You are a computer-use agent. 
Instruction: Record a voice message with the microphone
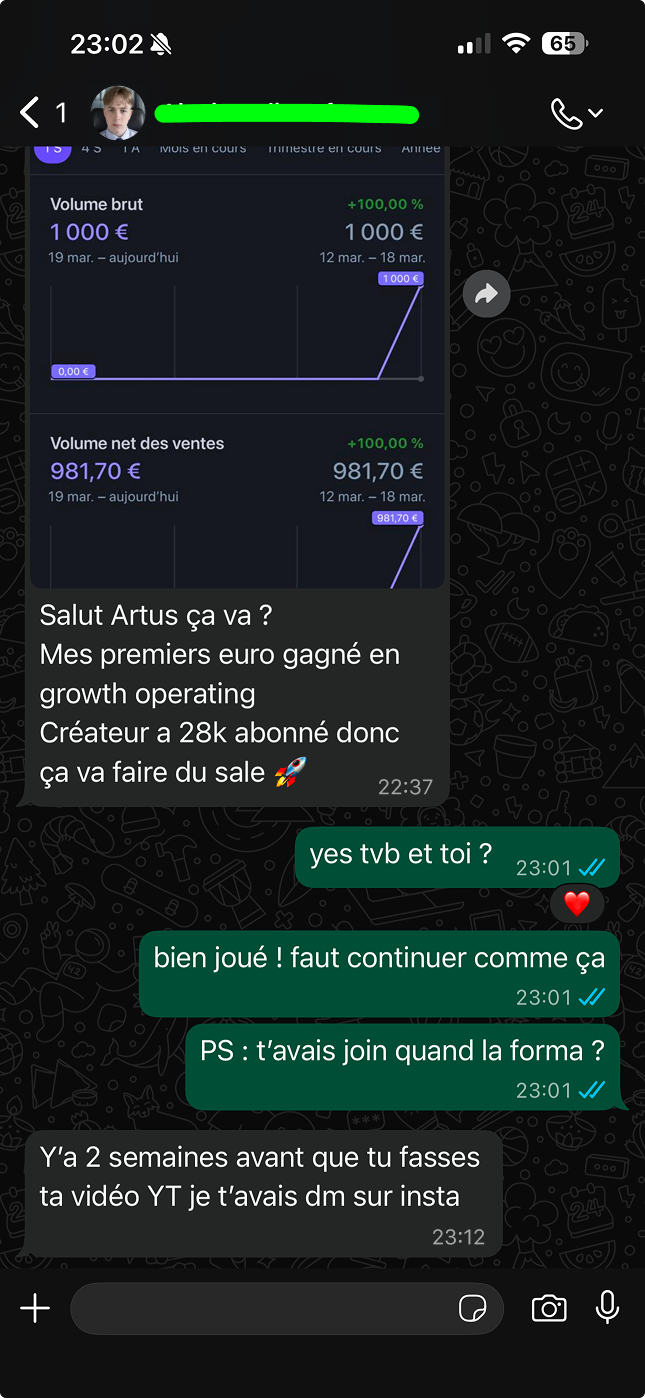(607, 1308)
